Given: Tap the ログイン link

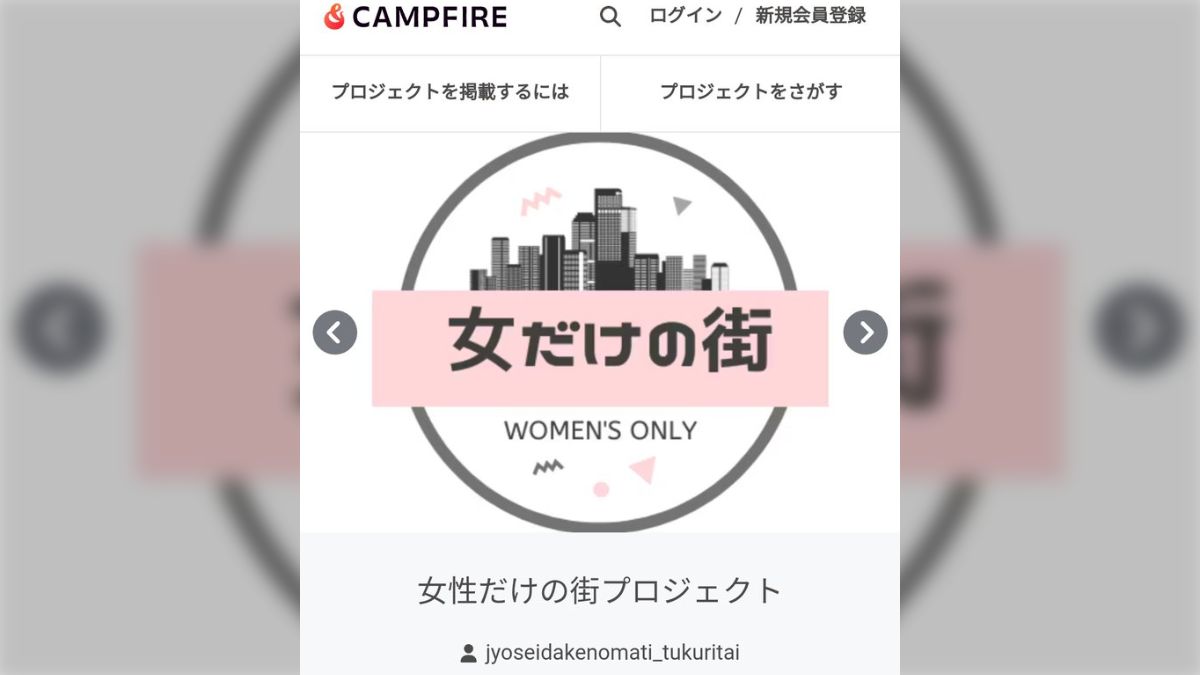Looking at the screenshot, I should click(685, 16).
